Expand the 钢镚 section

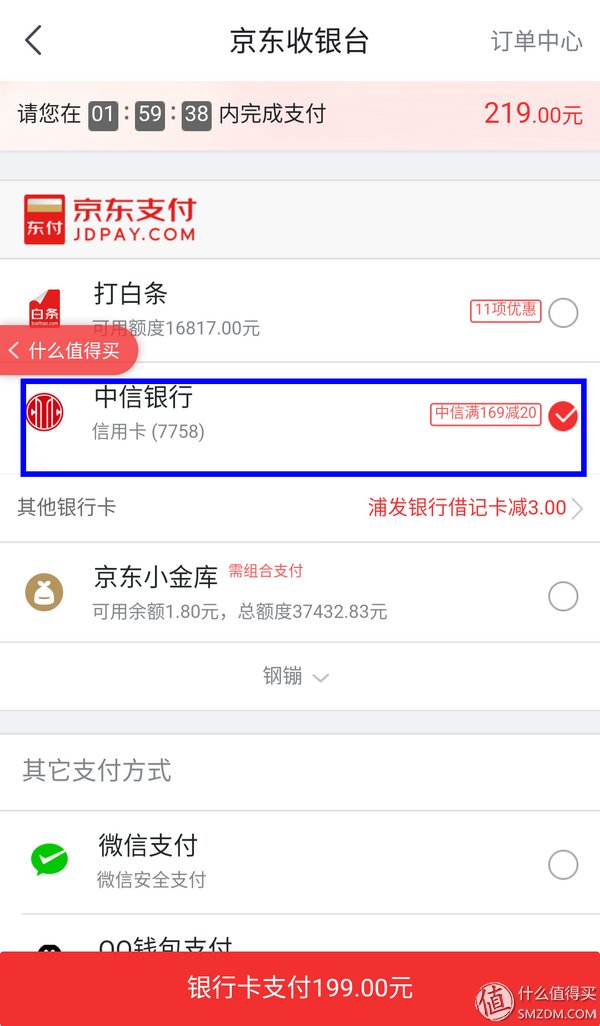pos(296,677)
